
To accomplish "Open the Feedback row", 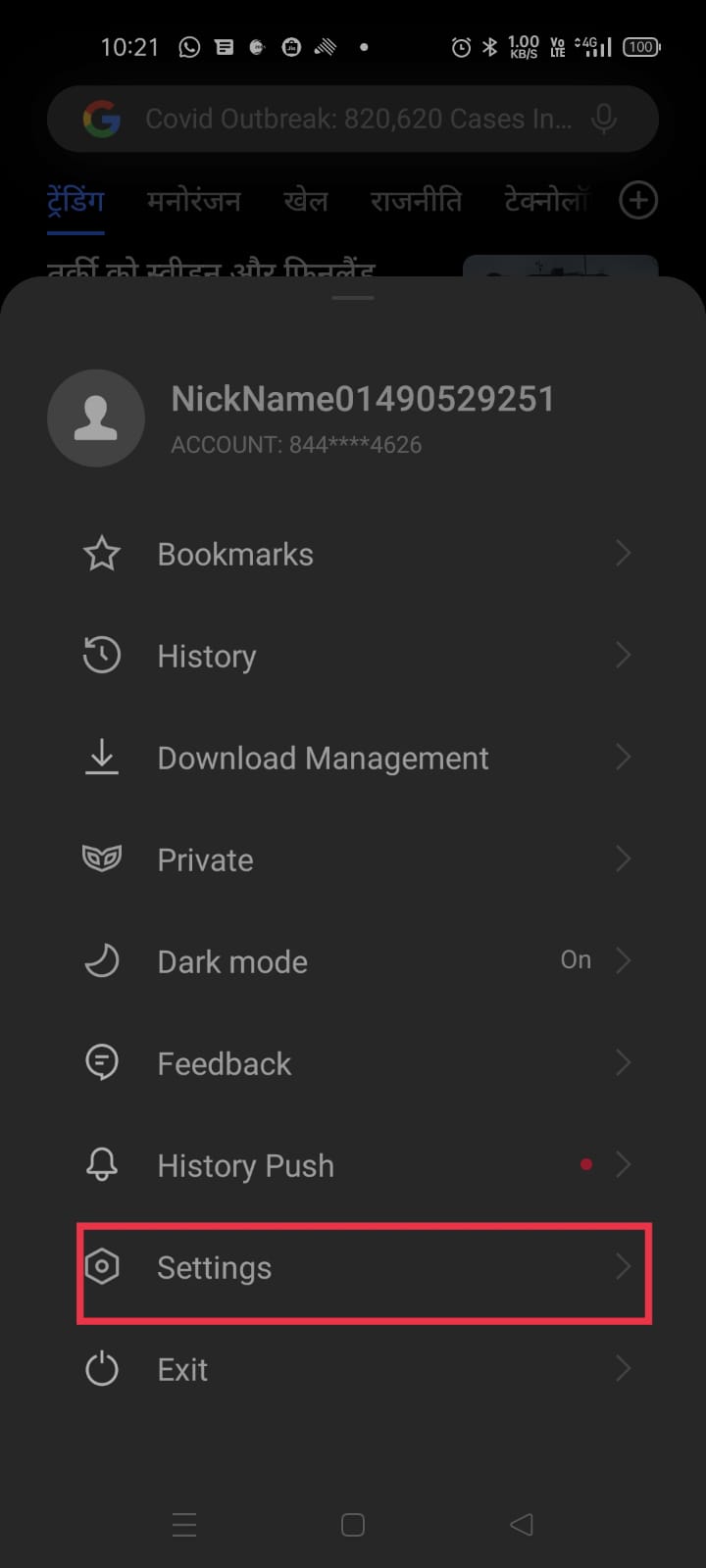I will 353,1064.
